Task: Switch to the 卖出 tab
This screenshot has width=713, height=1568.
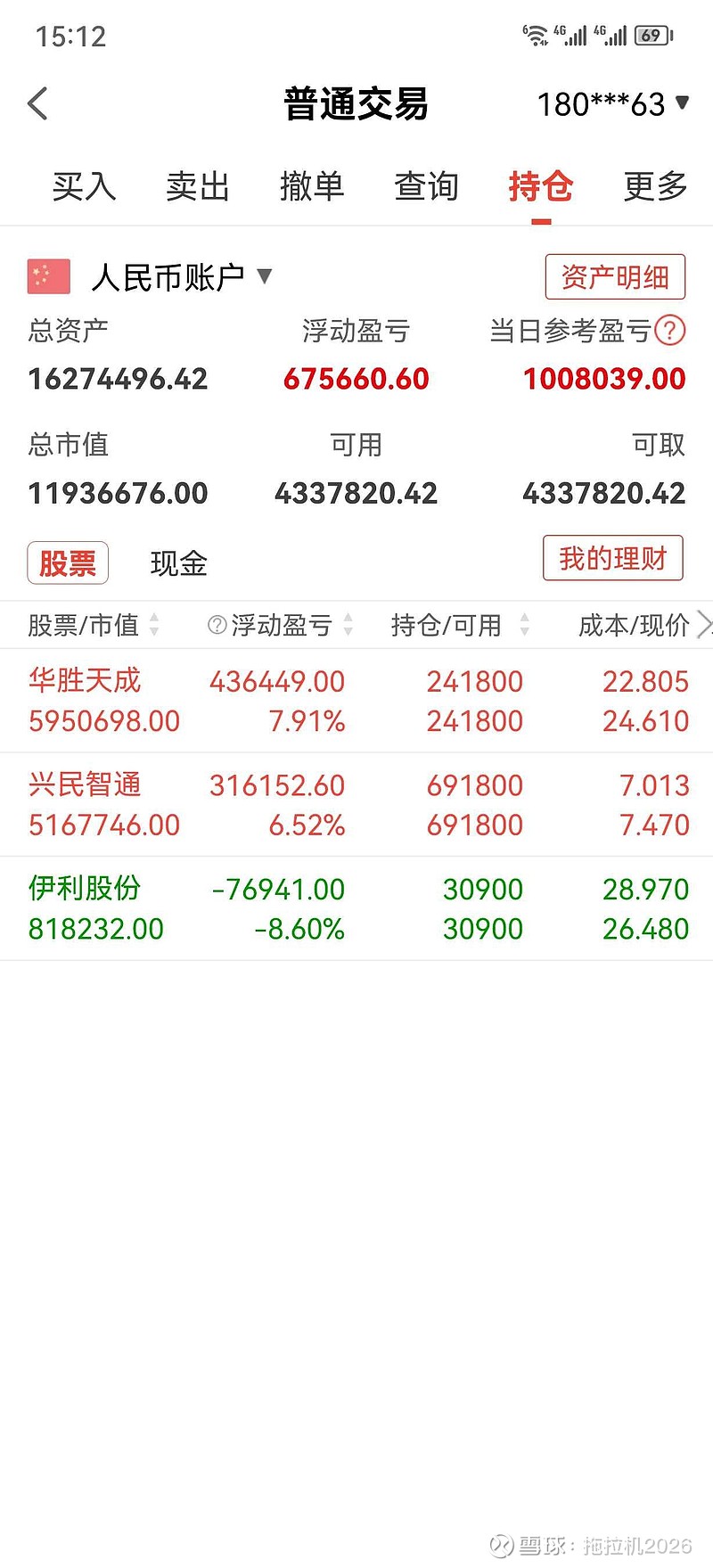Action: (198, 186)
